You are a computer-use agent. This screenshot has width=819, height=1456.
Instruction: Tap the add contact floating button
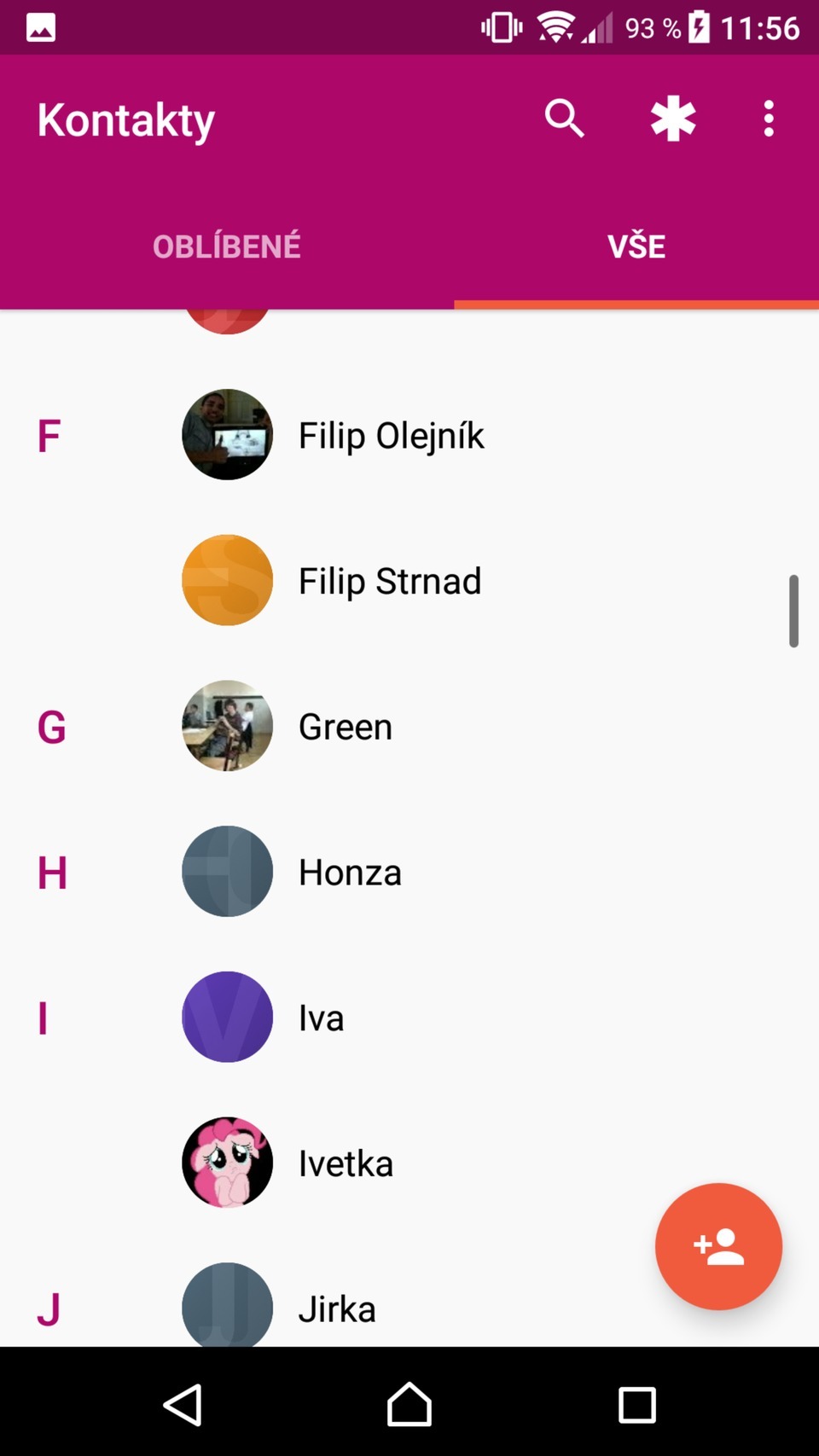[718, 1246]
